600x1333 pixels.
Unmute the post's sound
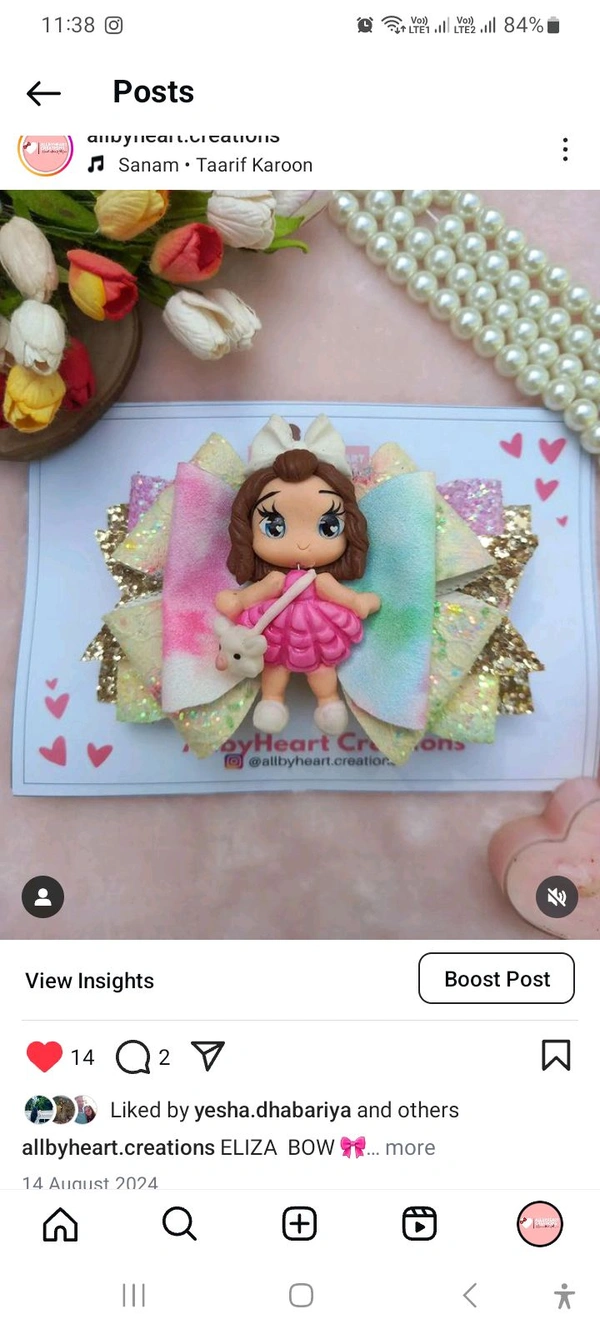click(x=557, y=897)
